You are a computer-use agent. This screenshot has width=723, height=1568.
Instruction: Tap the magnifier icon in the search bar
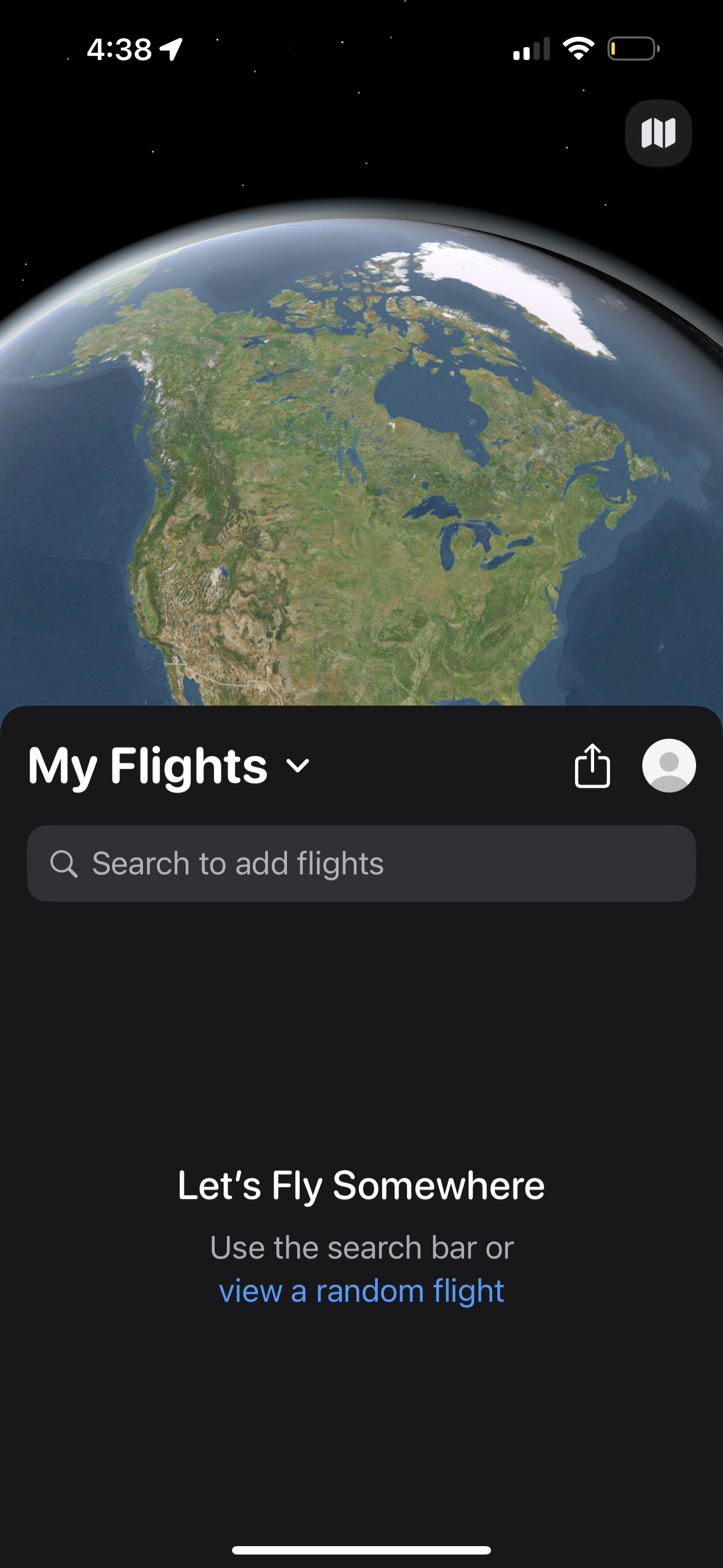pos(64,863)
